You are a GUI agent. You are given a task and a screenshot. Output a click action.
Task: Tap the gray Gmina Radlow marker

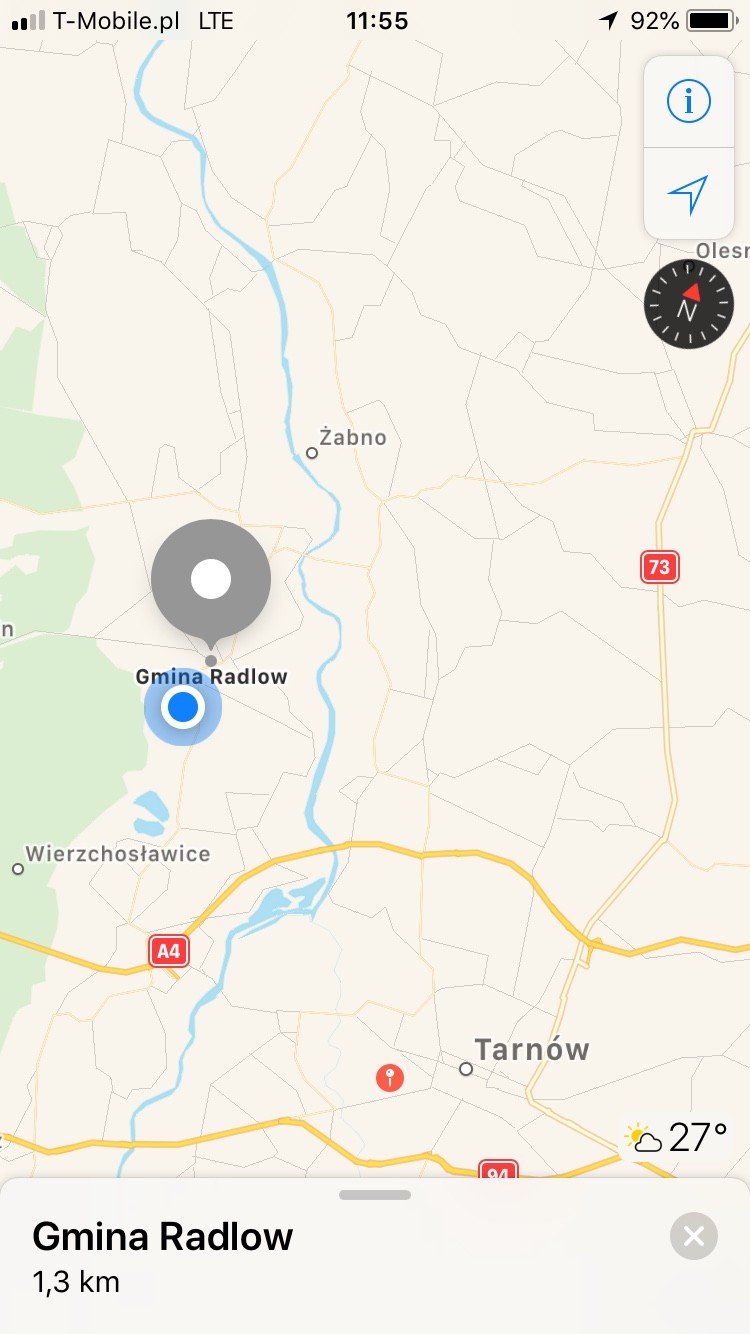coord(211,580)
